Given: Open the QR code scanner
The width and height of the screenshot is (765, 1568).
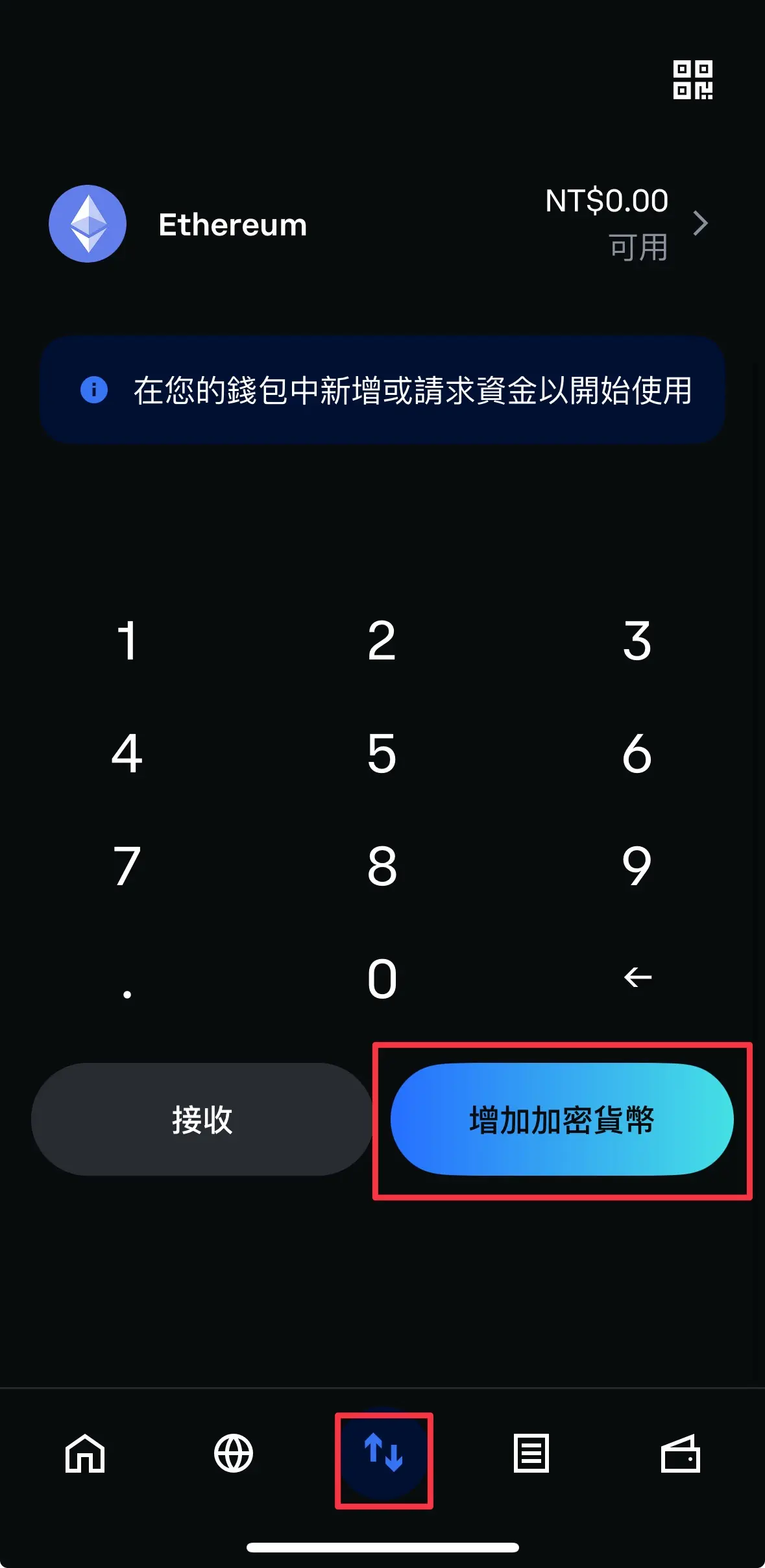Looking at the screenshot, I should click(x=692, y=80).
